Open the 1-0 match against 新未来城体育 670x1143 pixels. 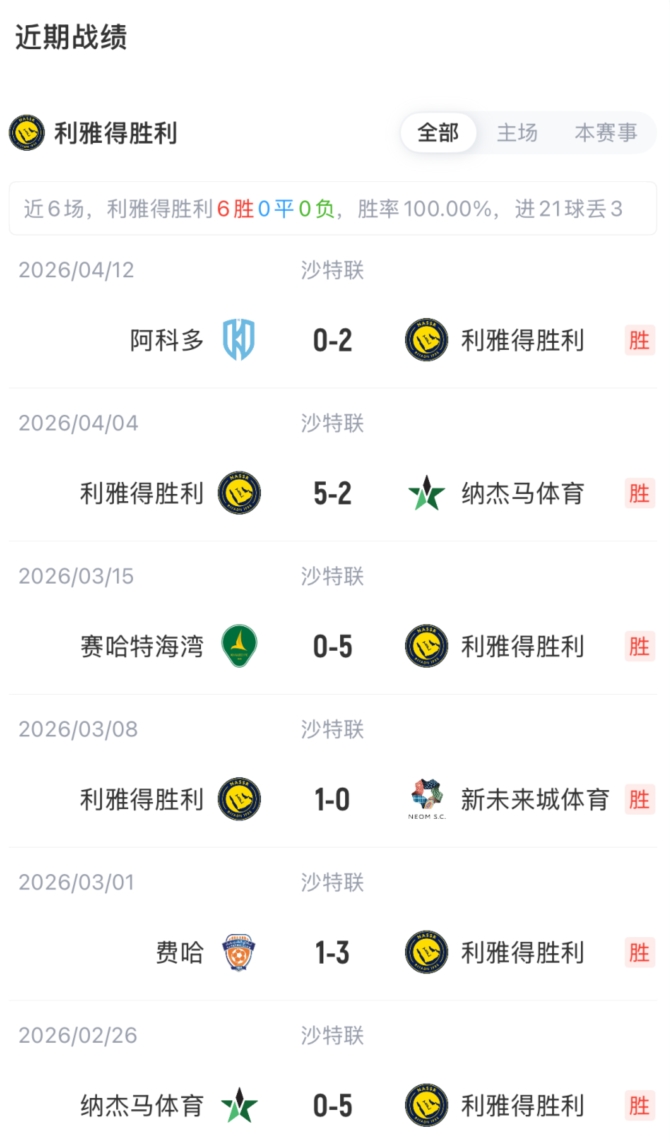coord(332,800)
